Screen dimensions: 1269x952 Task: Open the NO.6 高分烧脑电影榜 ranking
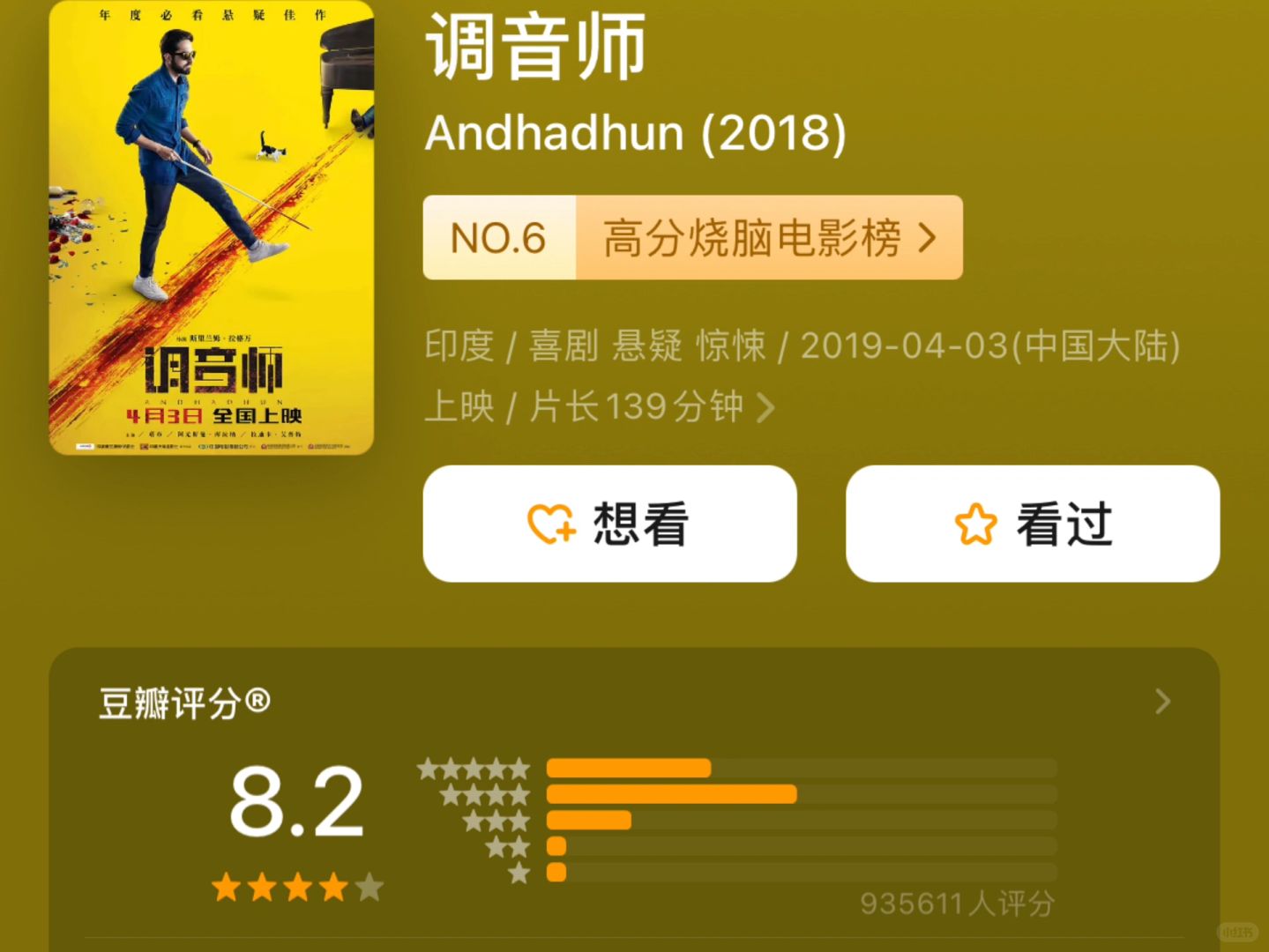click(x=692, y=238)
